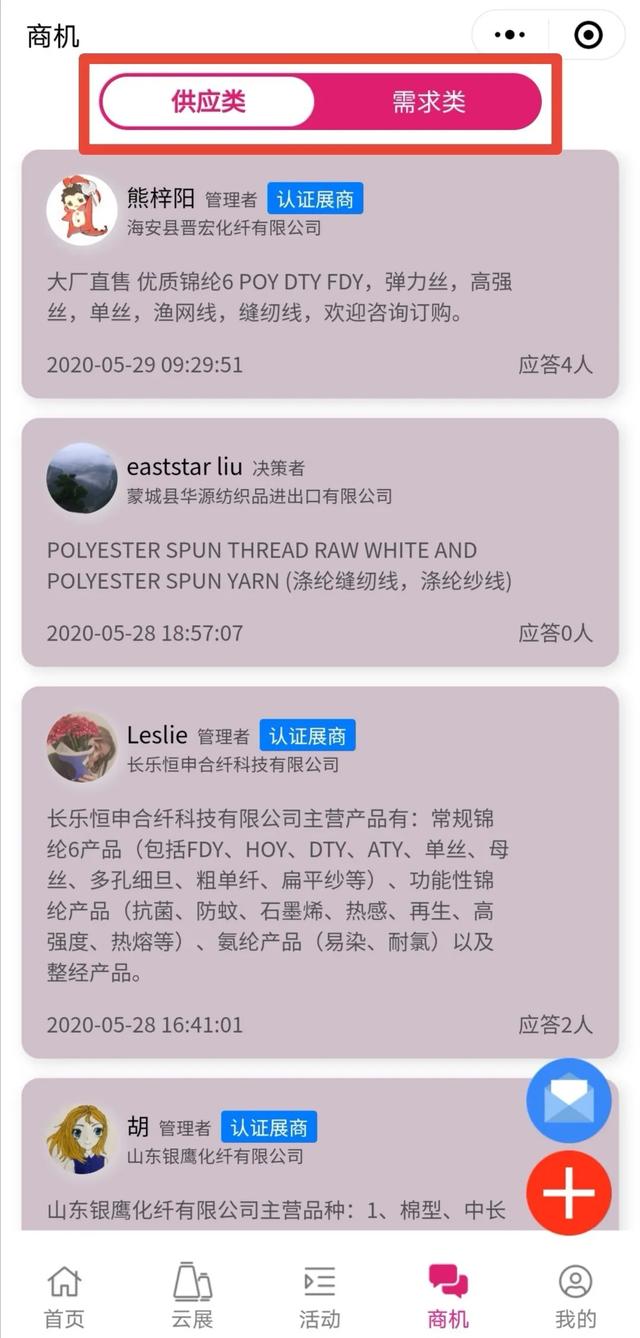
Task: Switch to the 需求类 segment
Action: coord(428,102)
